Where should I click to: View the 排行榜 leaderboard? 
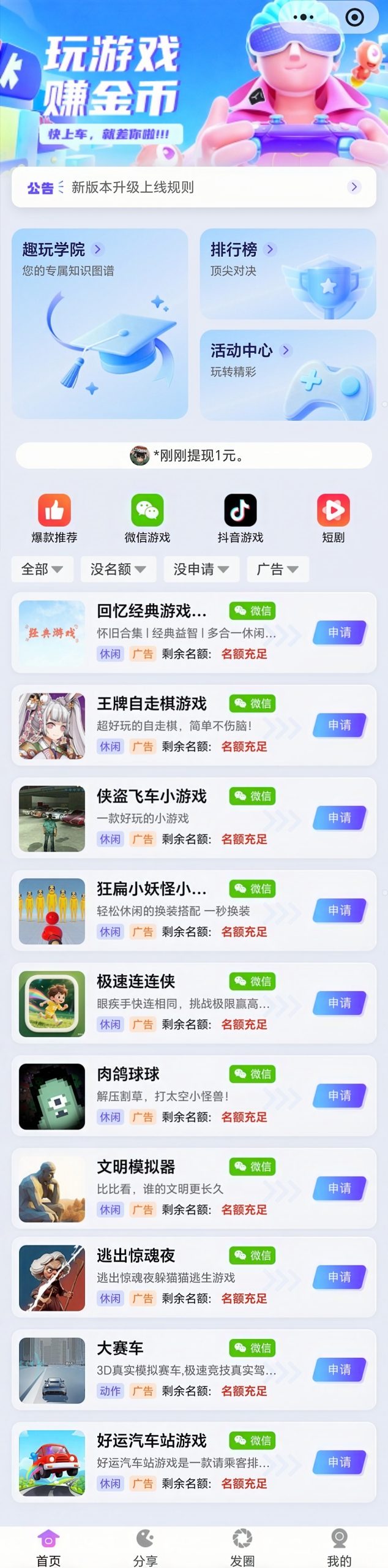click(288, 274)
